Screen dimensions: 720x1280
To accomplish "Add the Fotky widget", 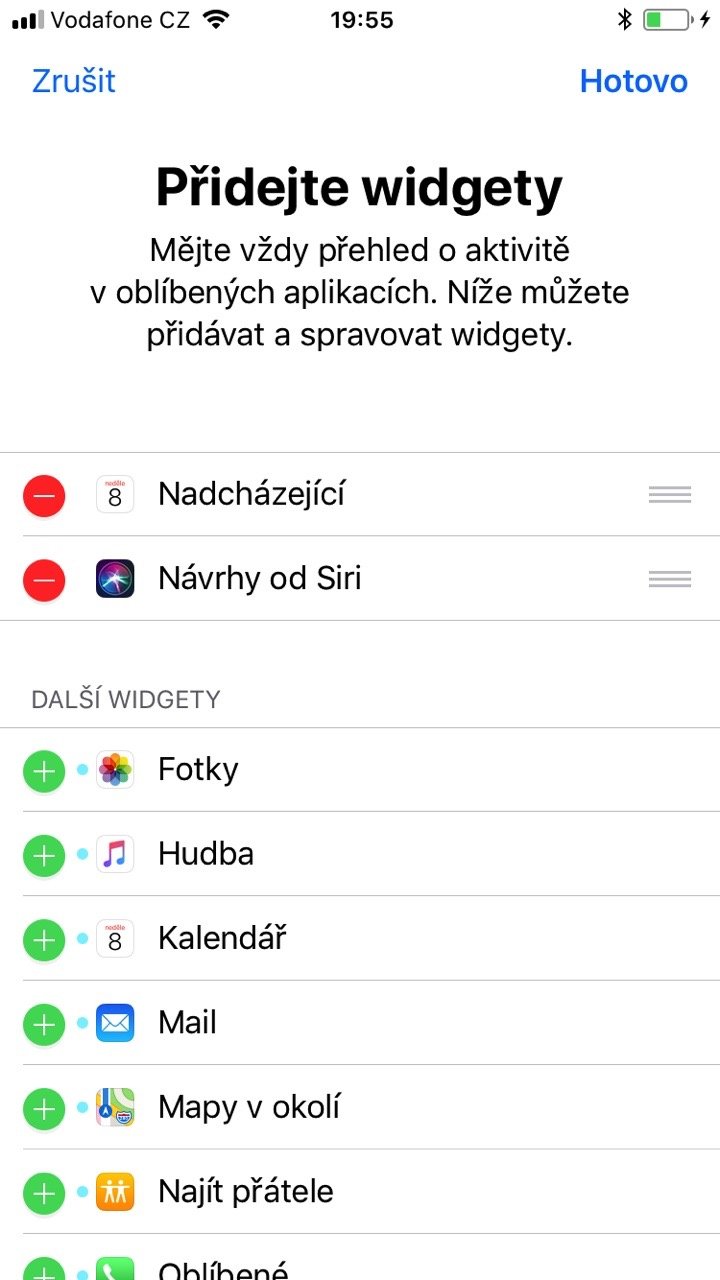I will pyautogui.click(x=44, y=771).
